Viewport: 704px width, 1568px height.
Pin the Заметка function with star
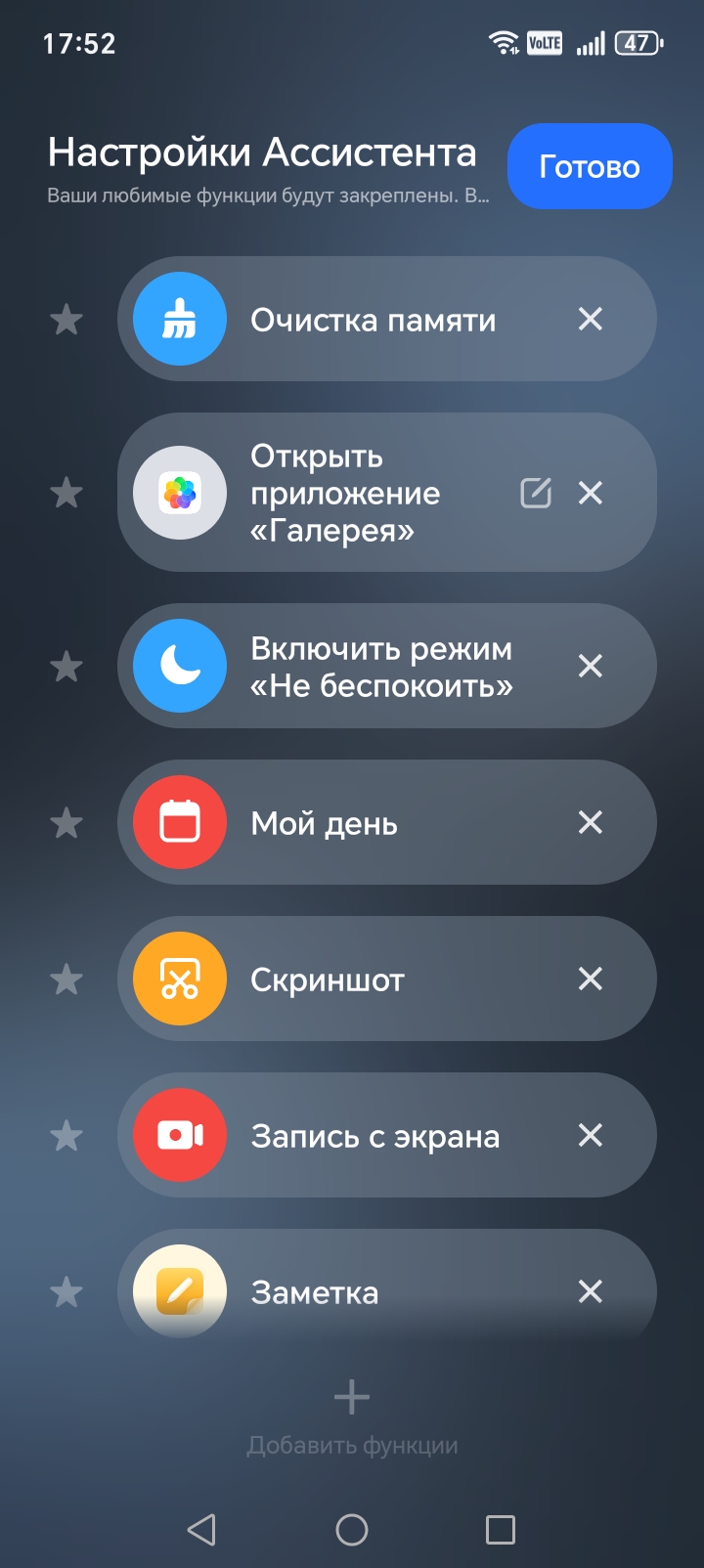[x=66, y=1292]
